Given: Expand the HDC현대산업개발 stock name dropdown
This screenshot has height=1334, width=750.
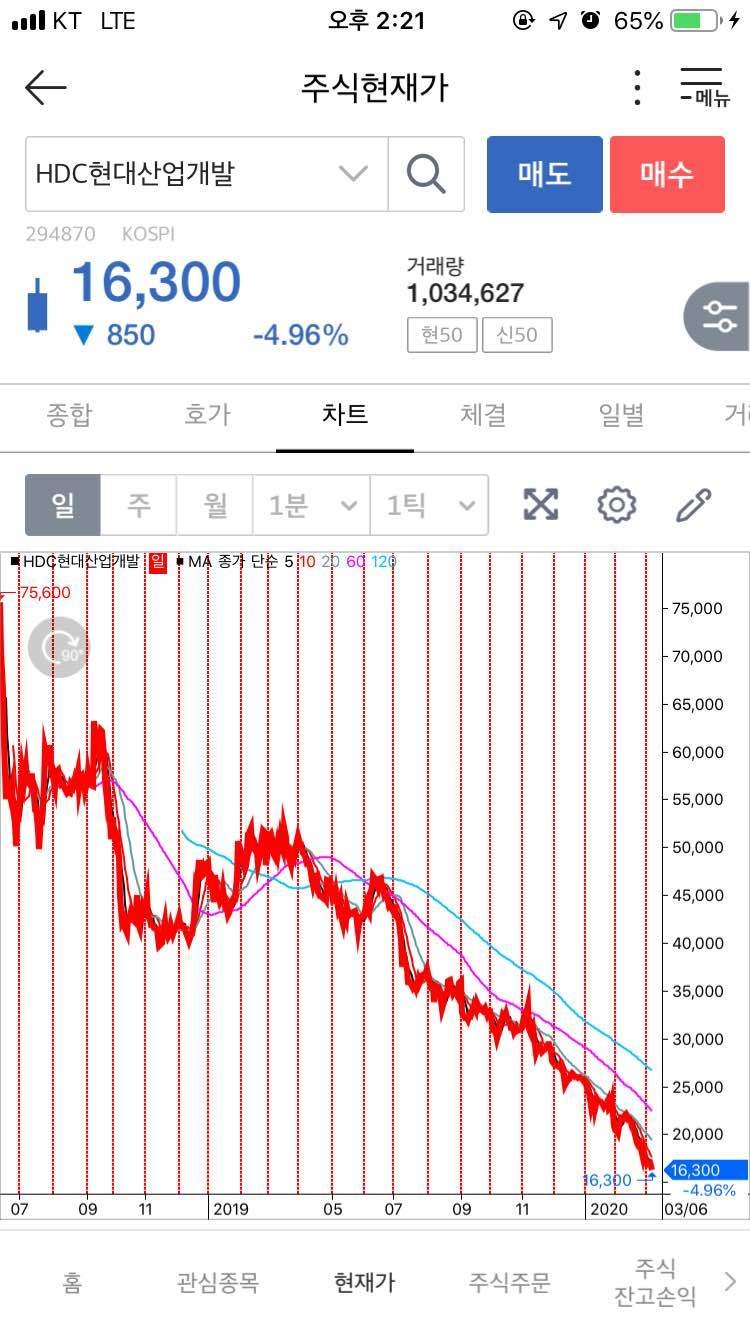Looking at the screenshot, I should coord(352,174).
